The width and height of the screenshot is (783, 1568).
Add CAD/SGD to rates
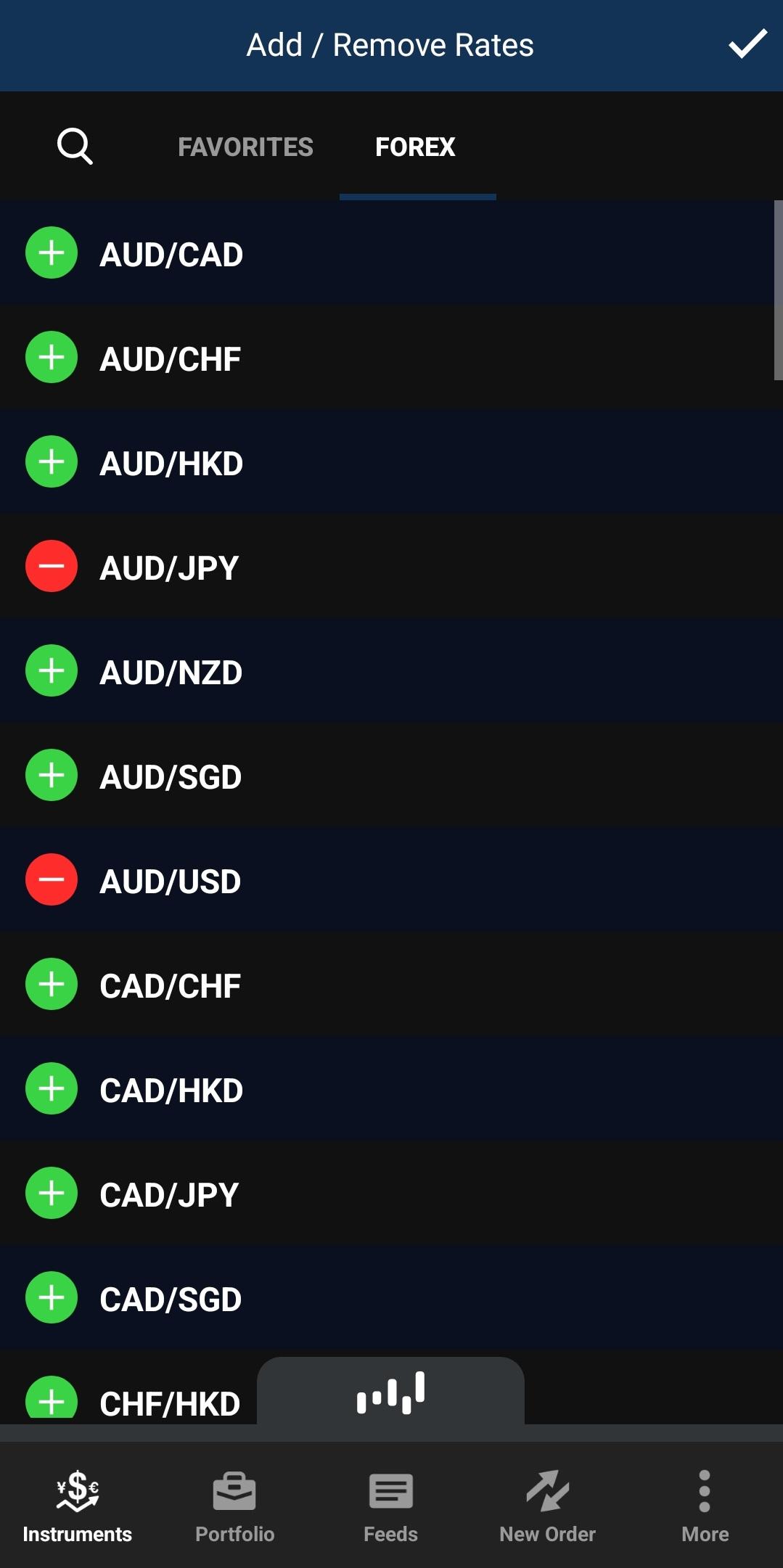pyautogui.click(x=52, y=1298)
